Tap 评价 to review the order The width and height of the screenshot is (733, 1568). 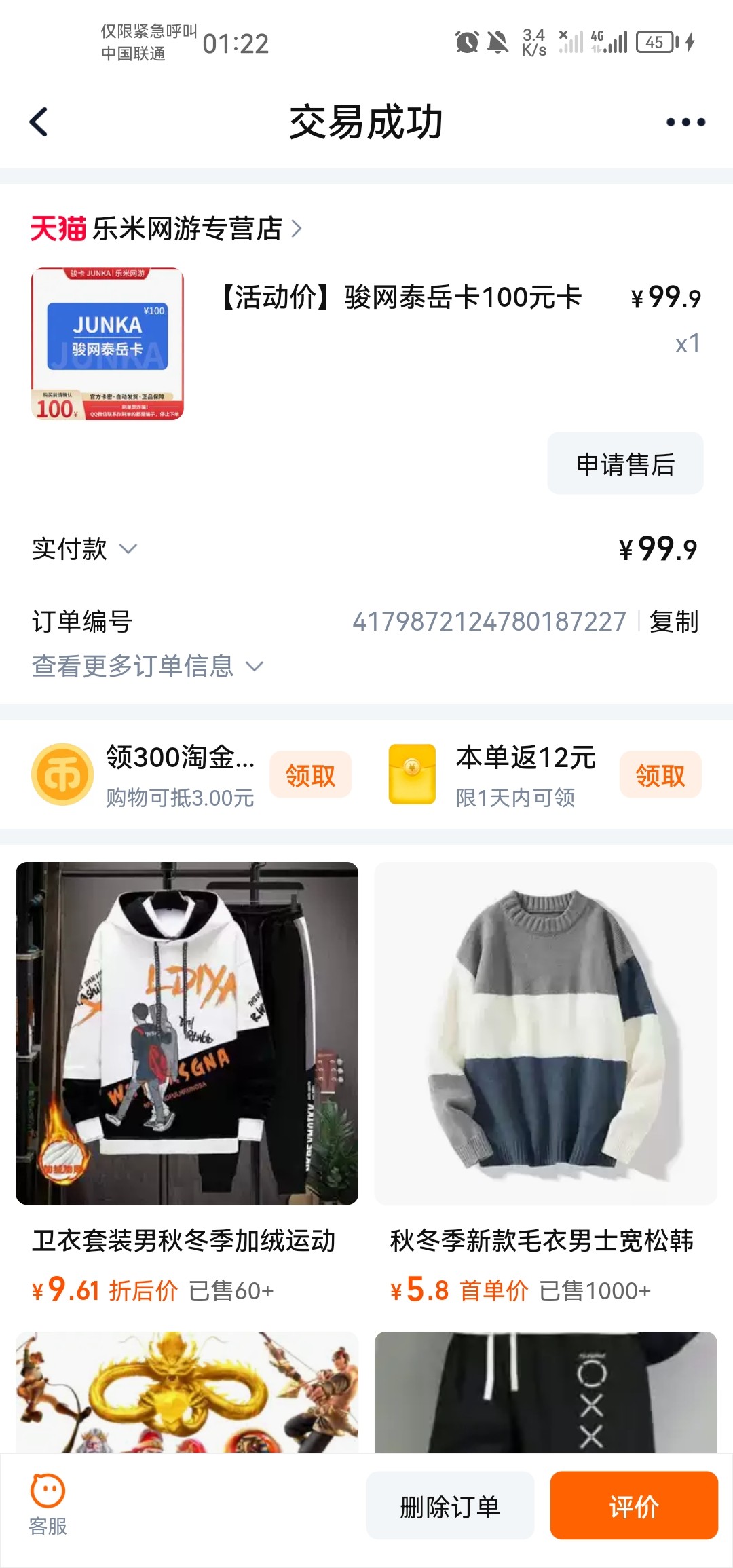tap(633, 1506)
